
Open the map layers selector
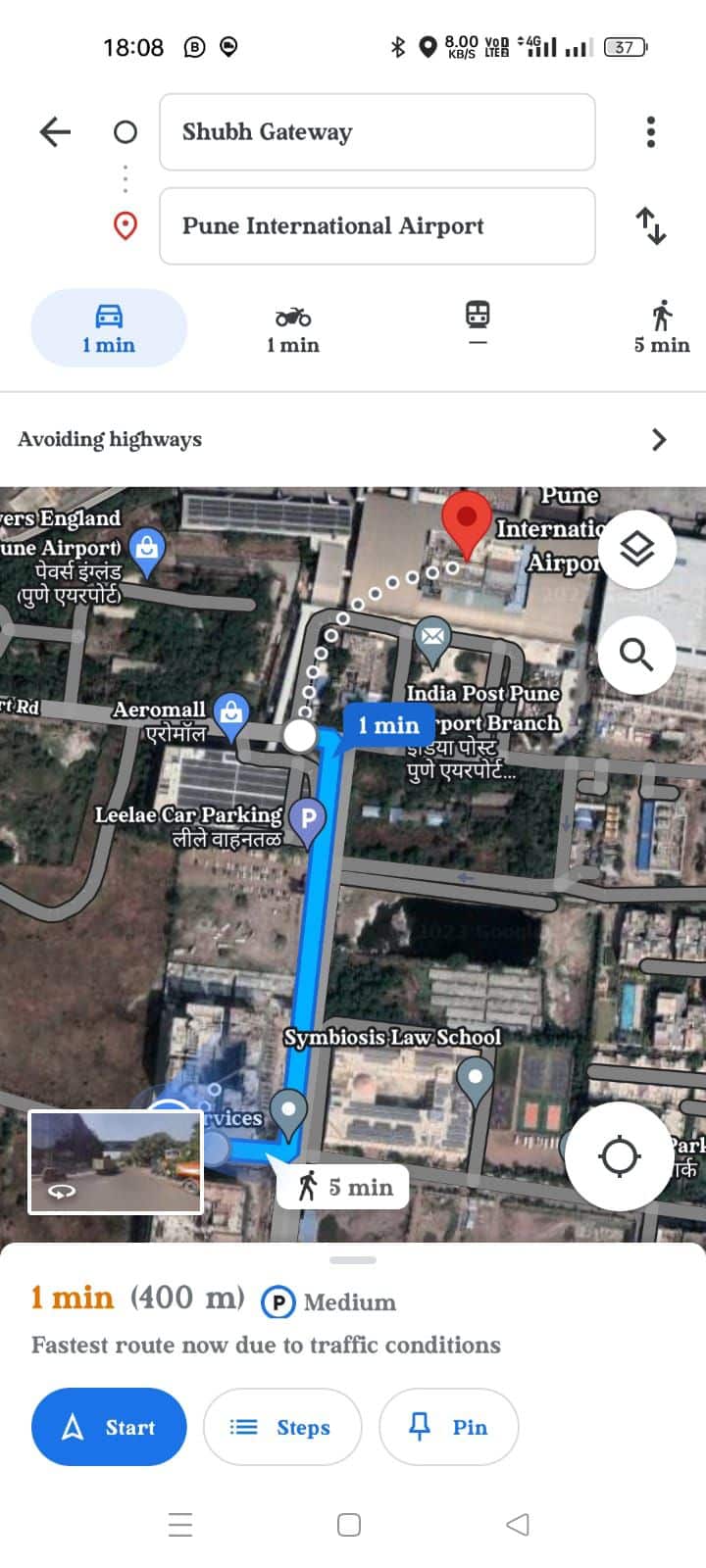click(637, 550)
